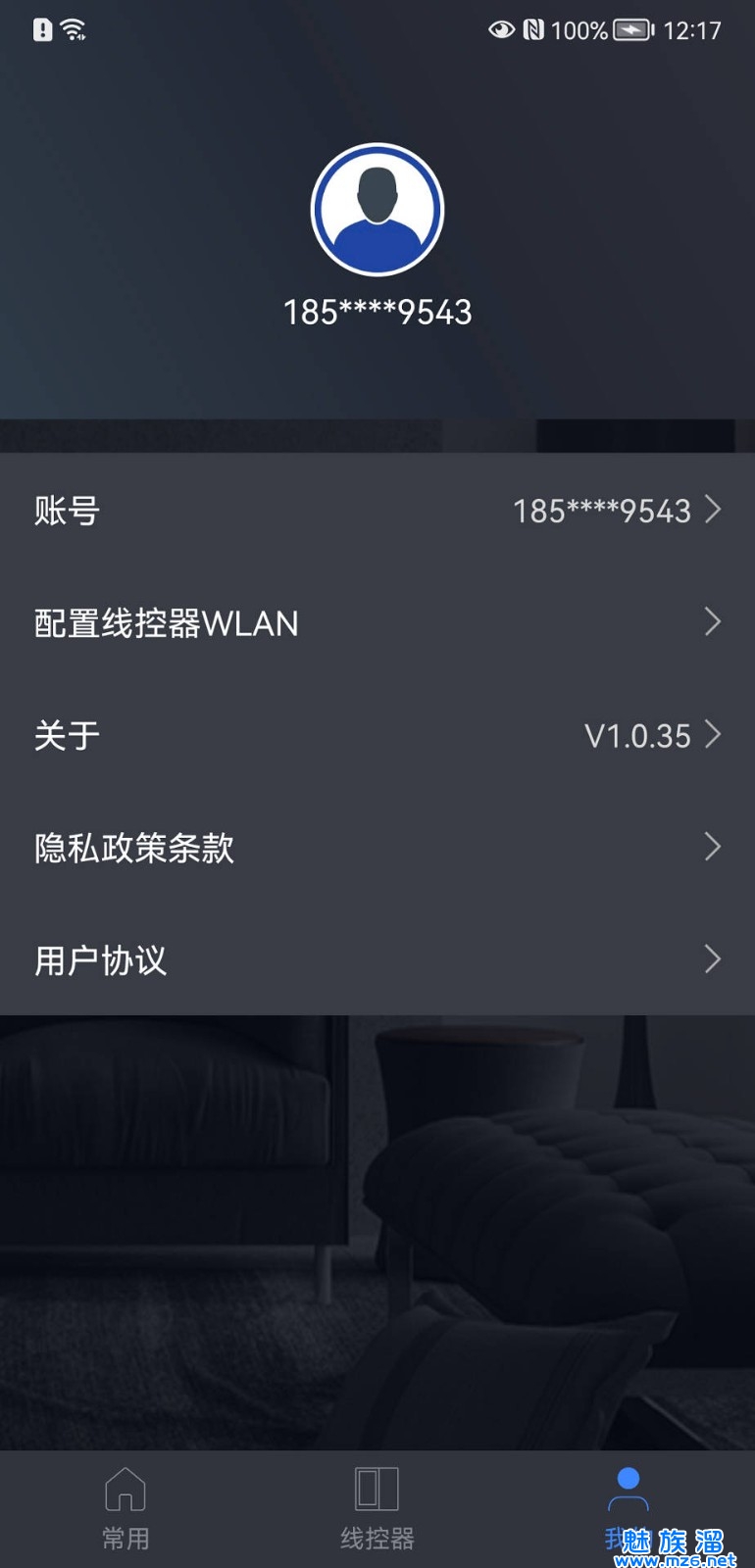Open 配置线控器WLAN settings
Viewport: 755px width, 1568px height.
pos(377,622)
